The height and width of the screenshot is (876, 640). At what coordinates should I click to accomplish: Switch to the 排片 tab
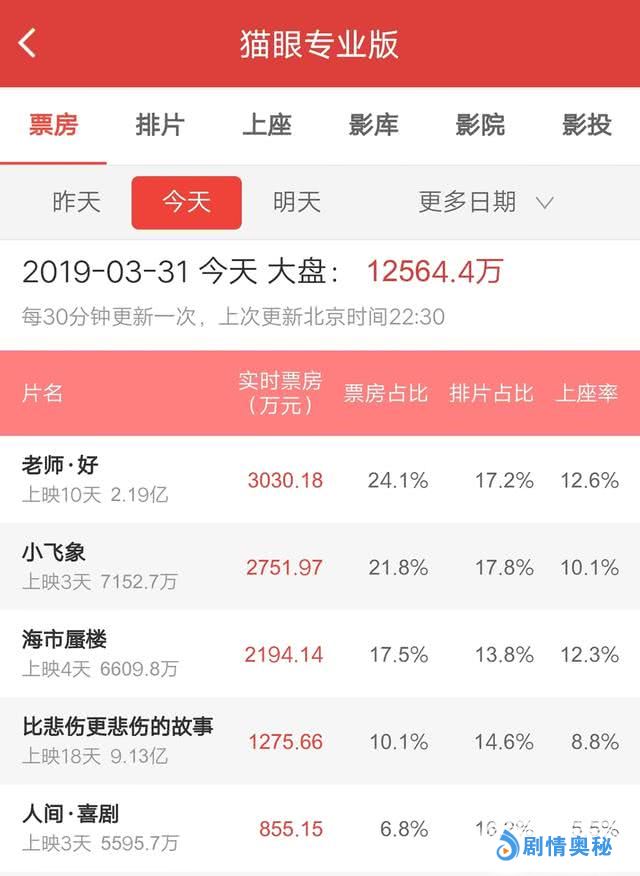pyautogui.click(x=160, y=125)
